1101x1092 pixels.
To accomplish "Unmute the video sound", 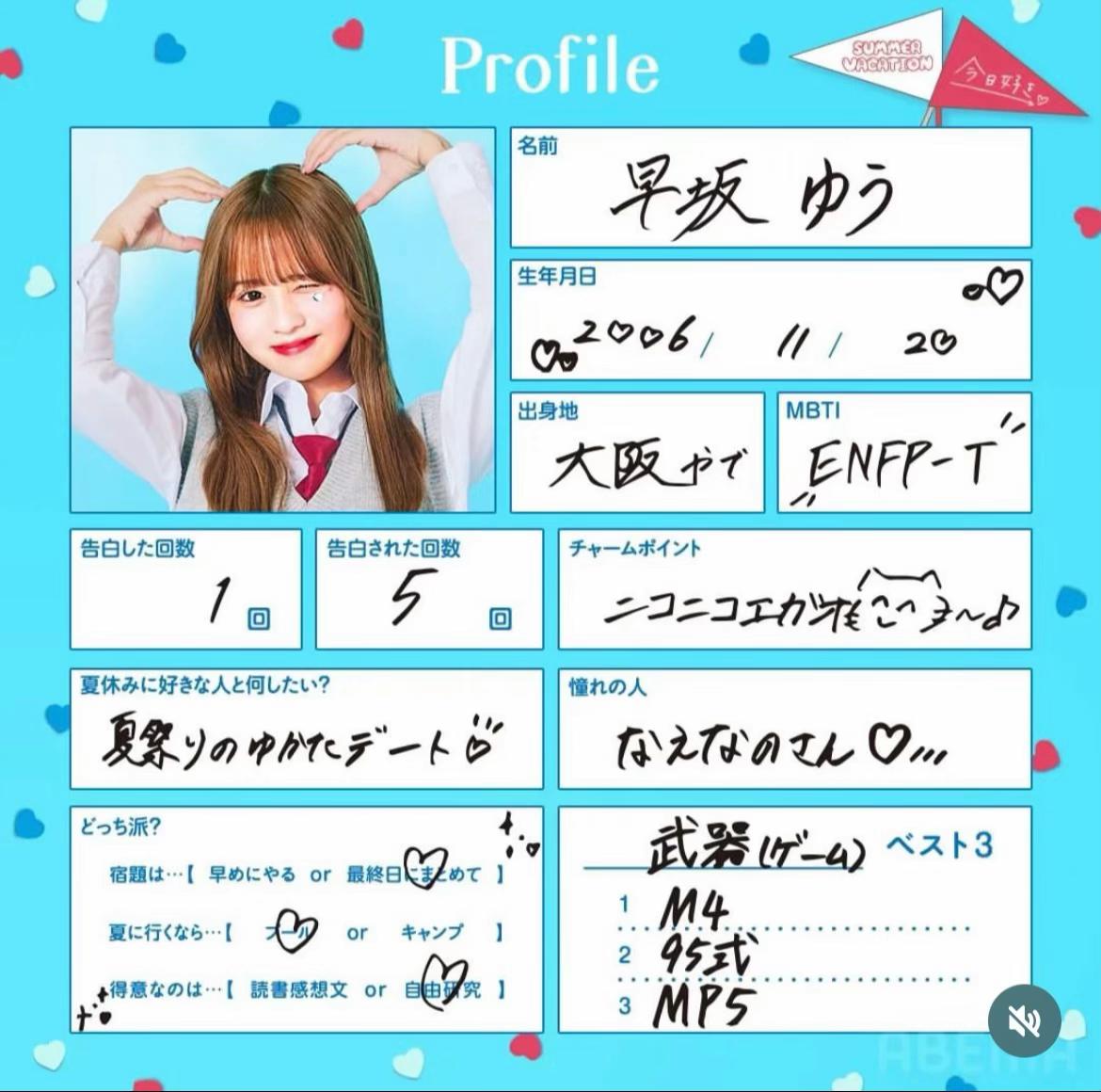I will click(1025, 1021).
